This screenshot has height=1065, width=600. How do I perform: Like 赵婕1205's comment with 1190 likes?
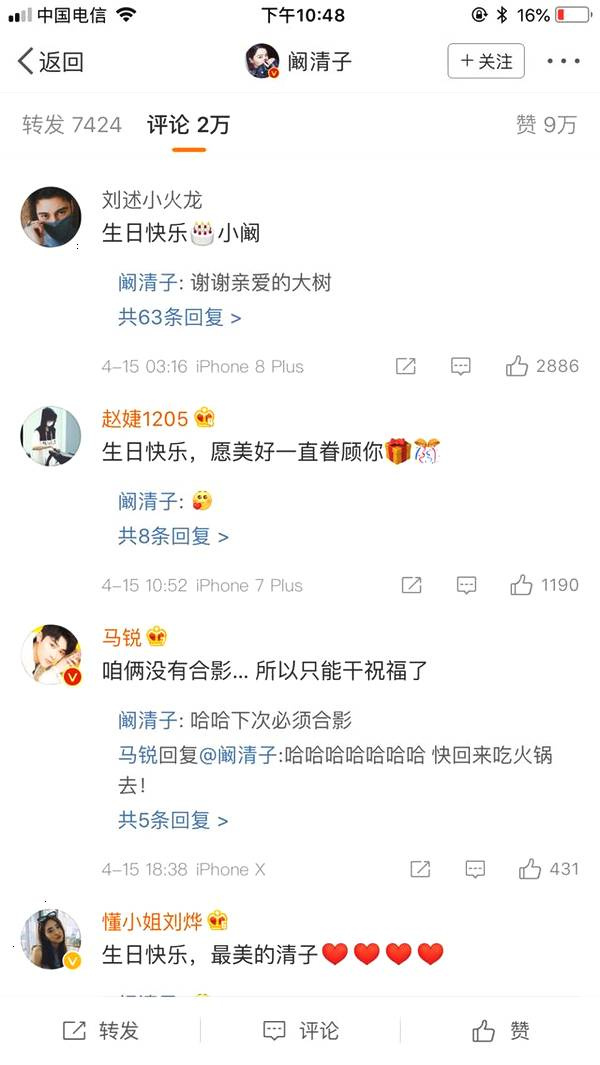(544, 585)
